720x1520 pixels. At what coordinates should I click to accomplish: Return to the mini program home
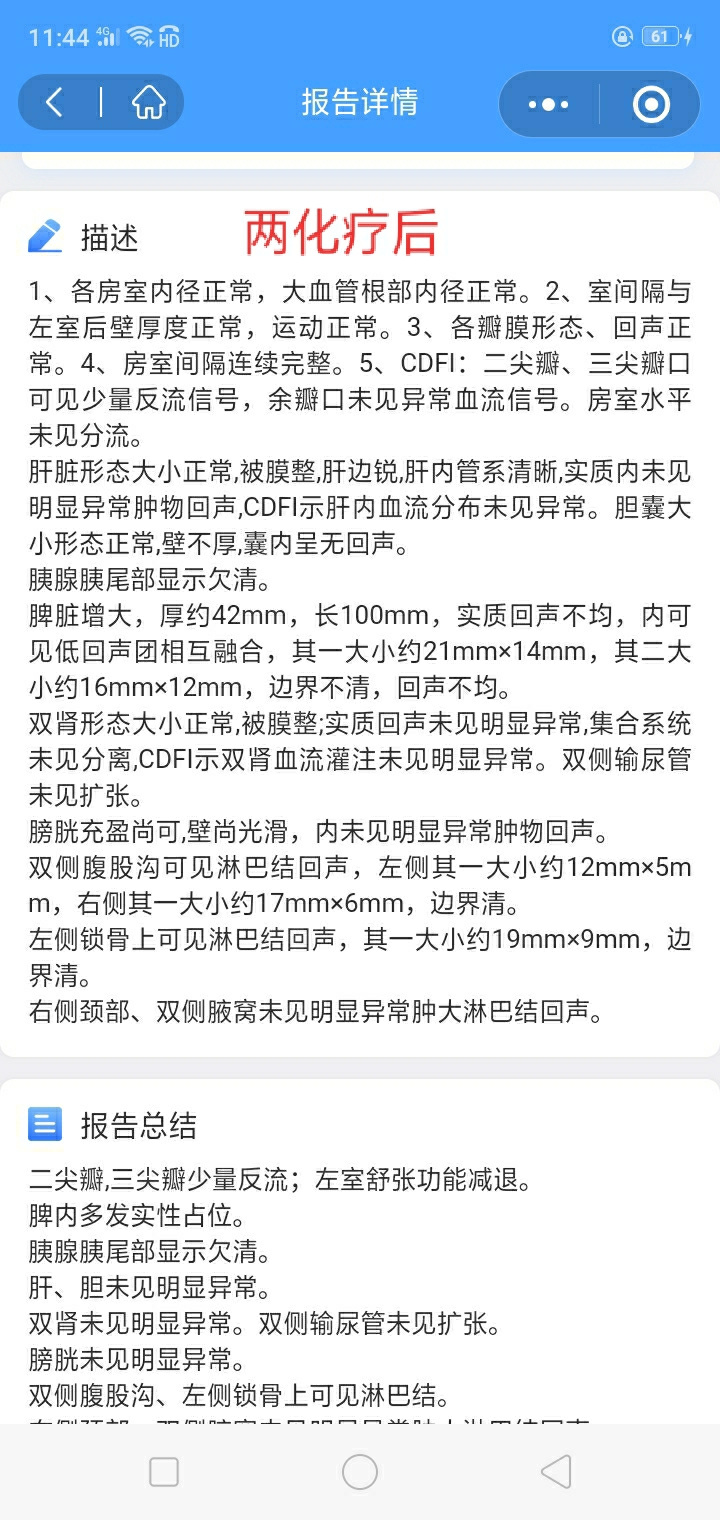(x=148, y=102)
